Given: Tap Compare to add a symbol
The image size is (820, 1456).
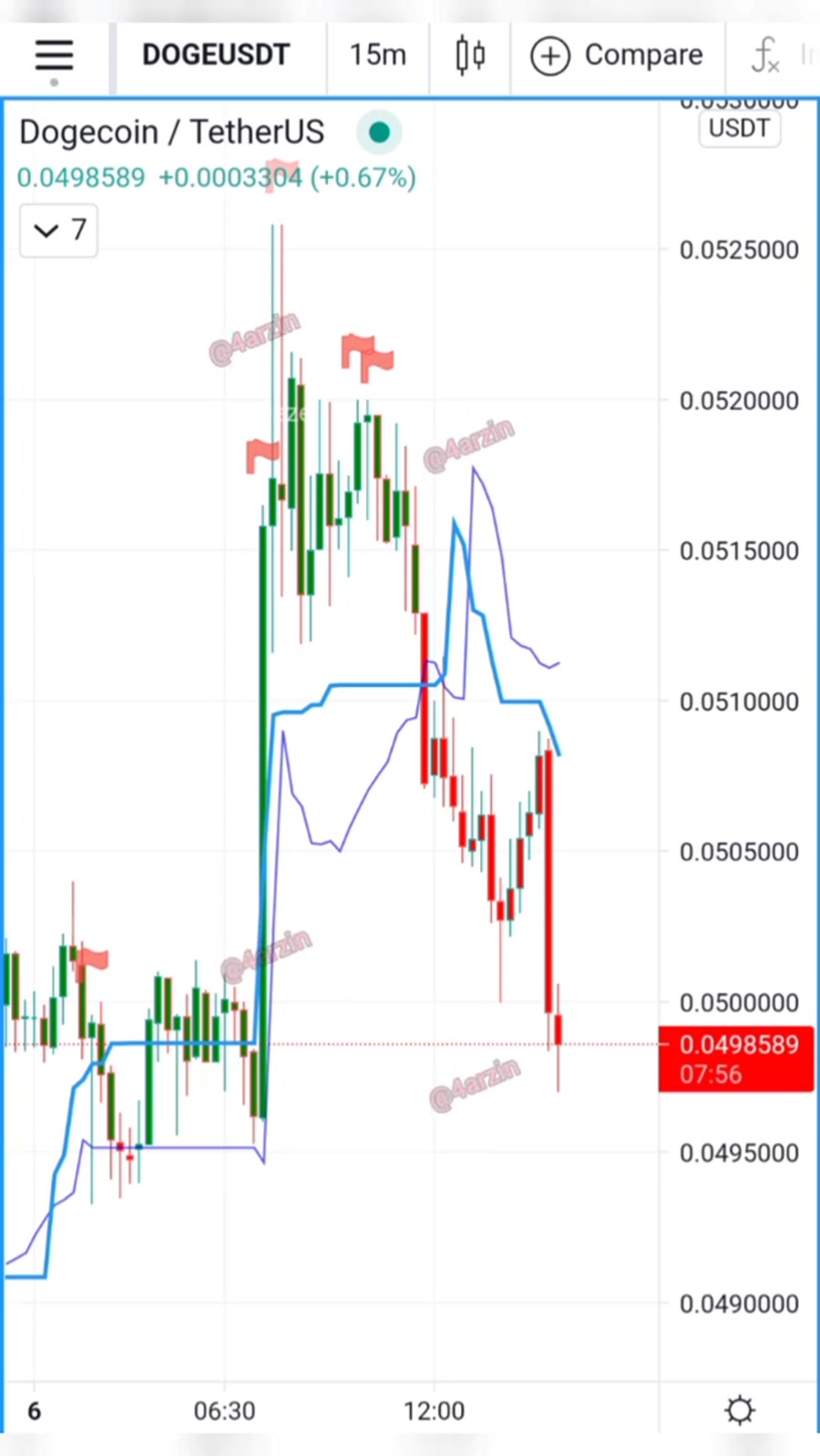Looking at the screenshot, I should [617, 56].
